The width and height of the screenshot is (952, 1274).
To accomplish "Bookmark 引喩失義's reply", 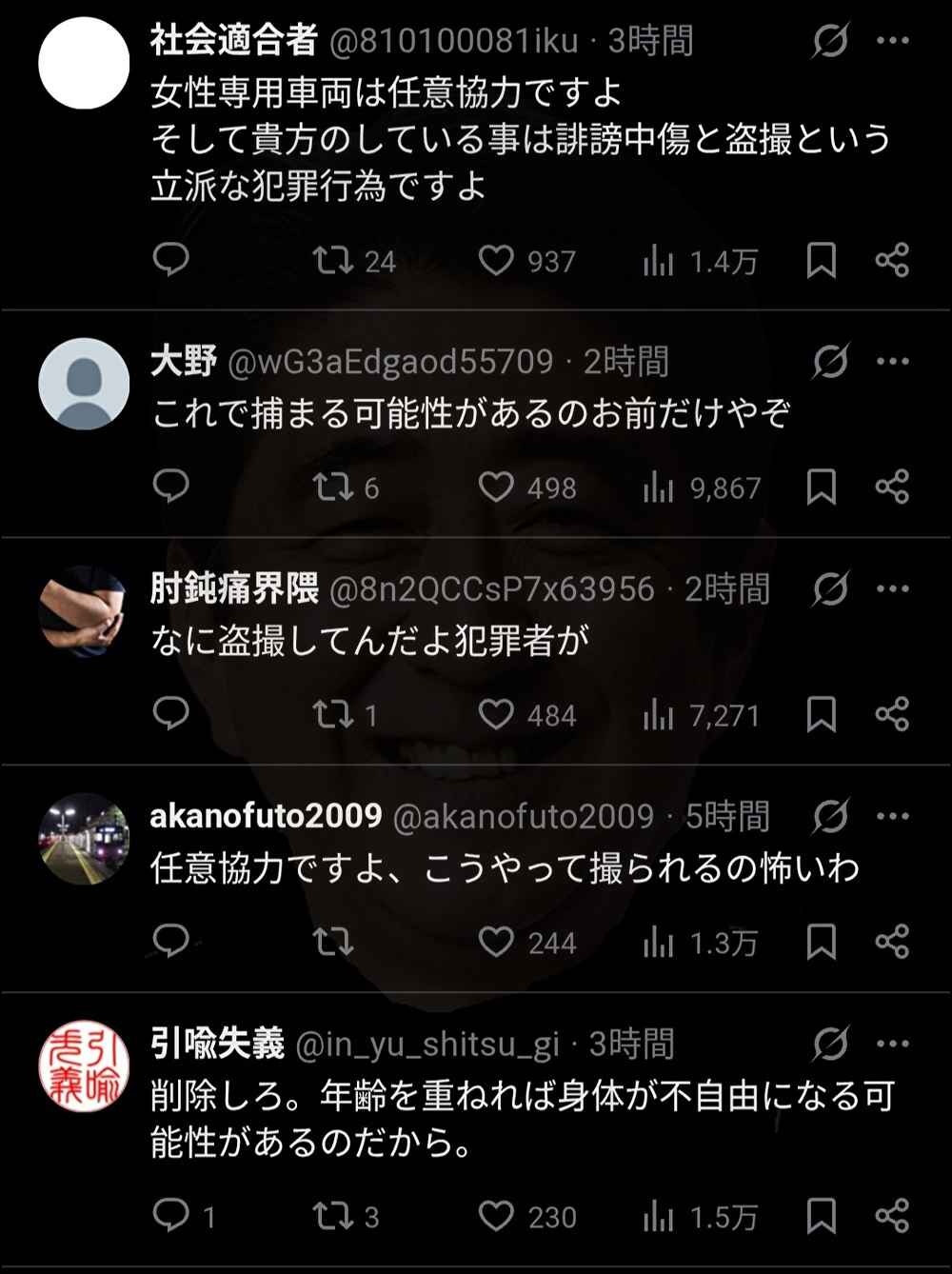I will click(x=821, y=1215).
